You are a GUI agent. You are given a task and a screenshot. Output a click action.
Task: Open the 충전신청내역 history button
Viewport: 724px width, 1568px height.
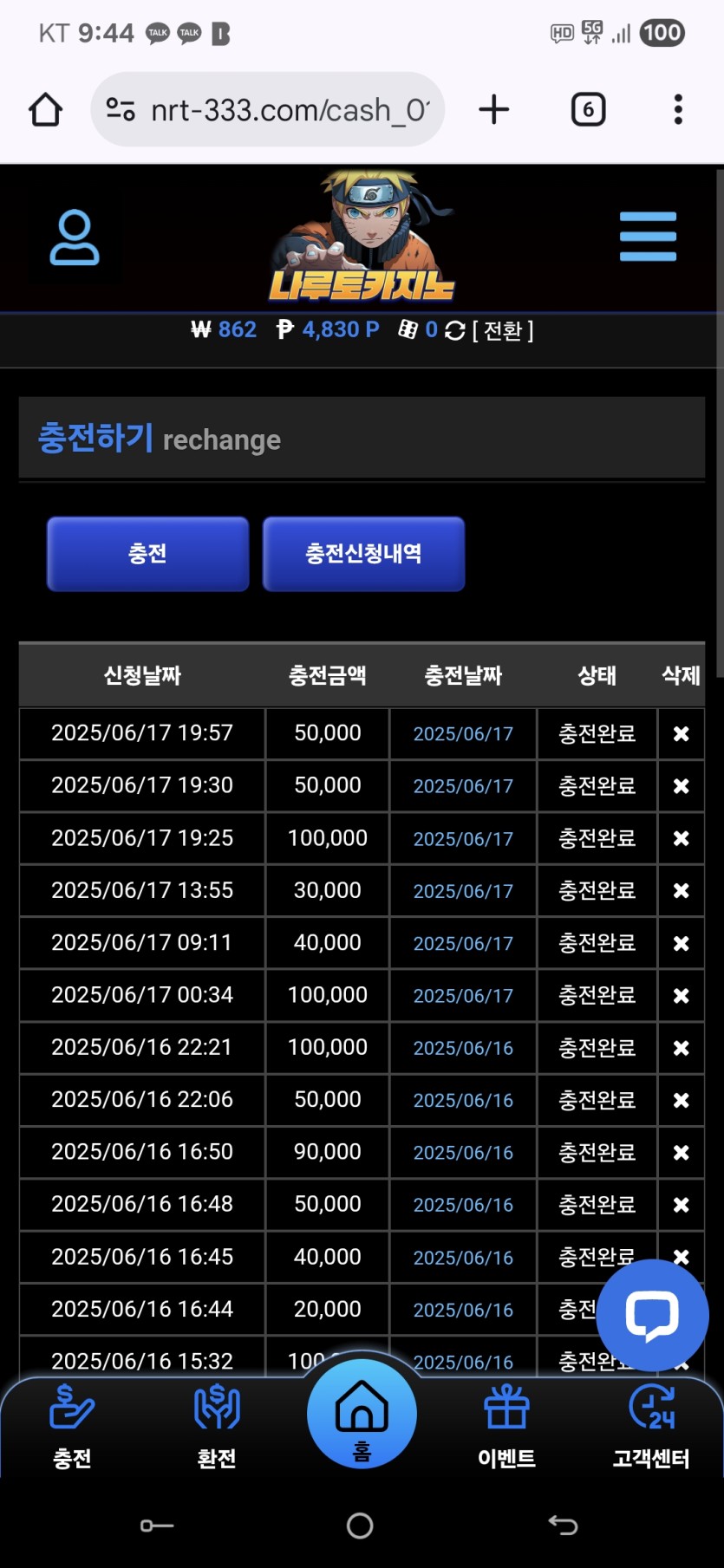pos(363,554)
